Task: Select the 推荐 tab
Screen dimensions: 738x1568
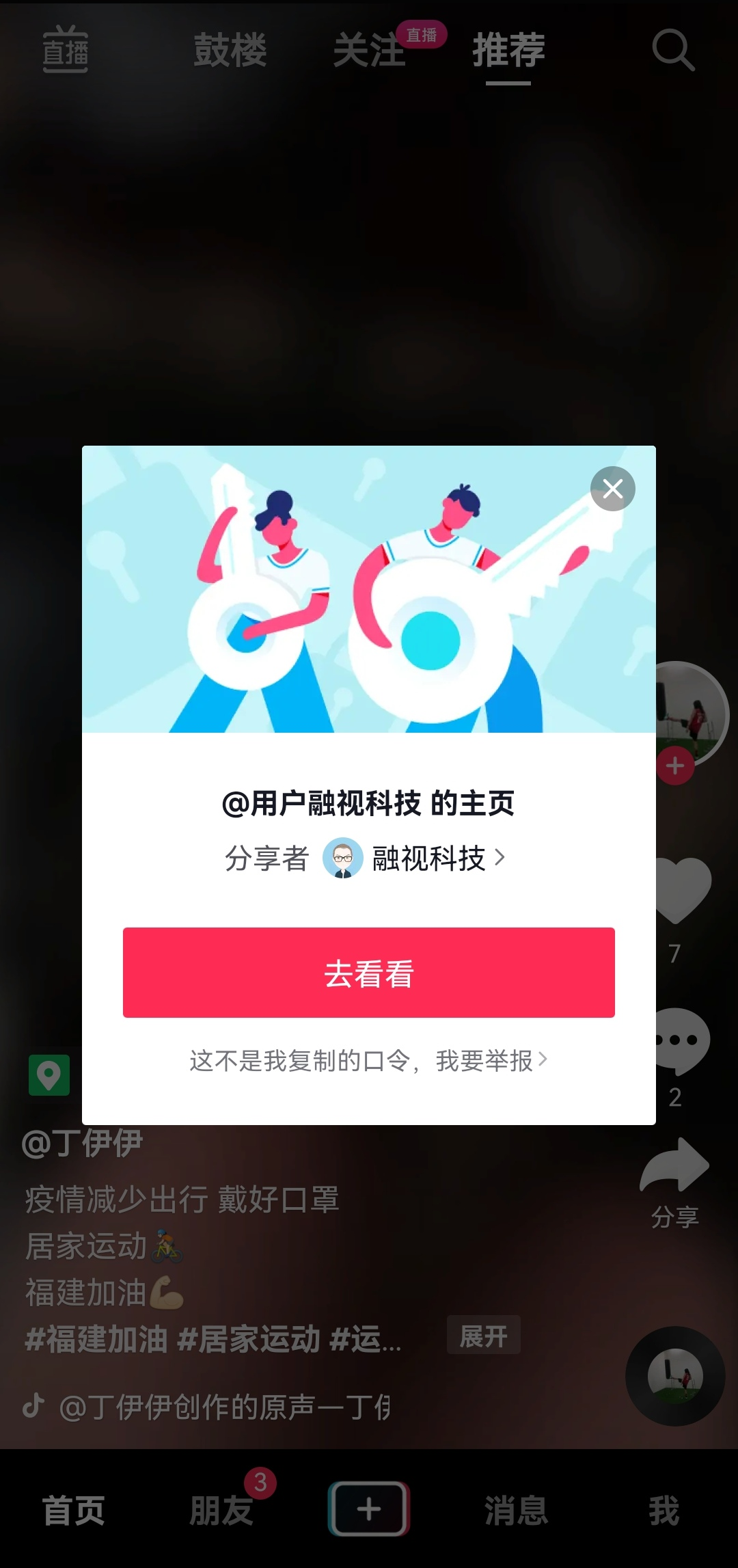Action: click(508, 50)
